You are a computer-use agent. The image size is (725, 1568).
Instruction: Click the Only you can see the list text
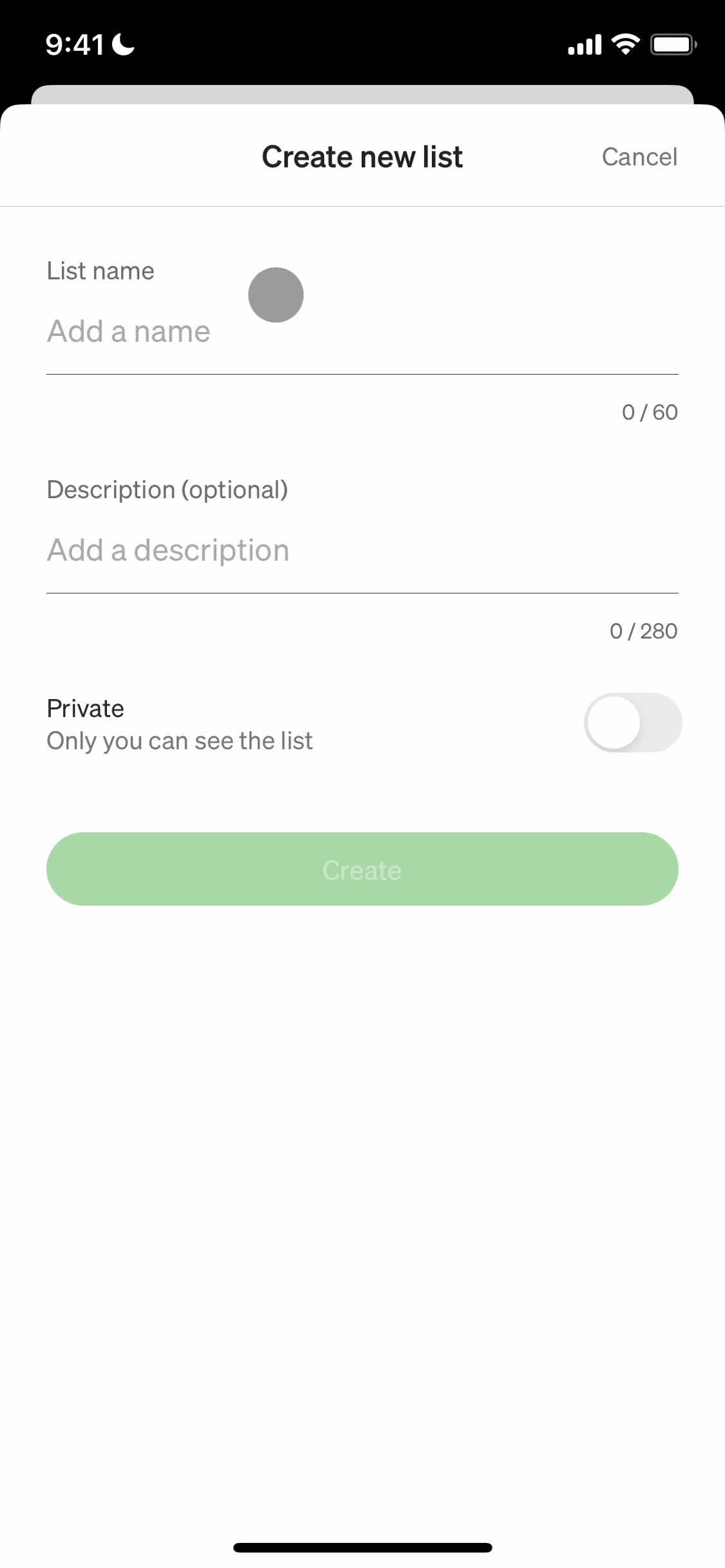[x=179, y=740]
